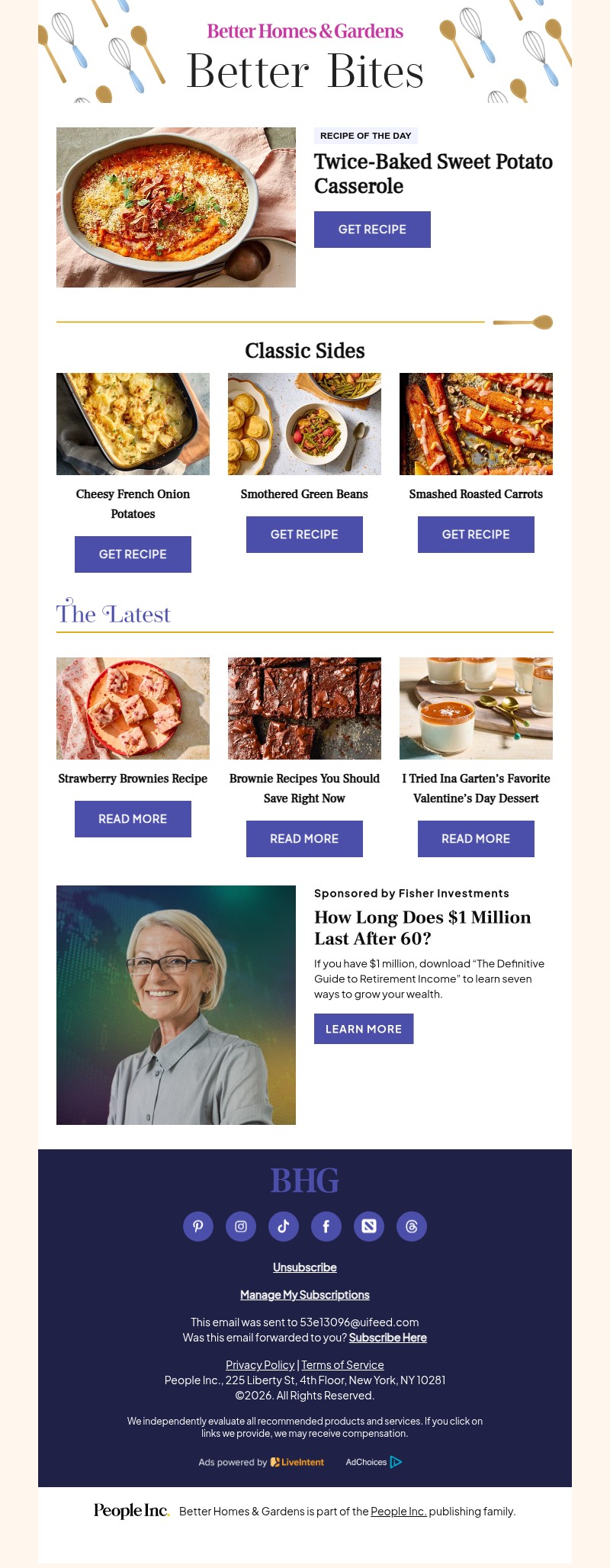View the Terms of Service

[342, 1365]
